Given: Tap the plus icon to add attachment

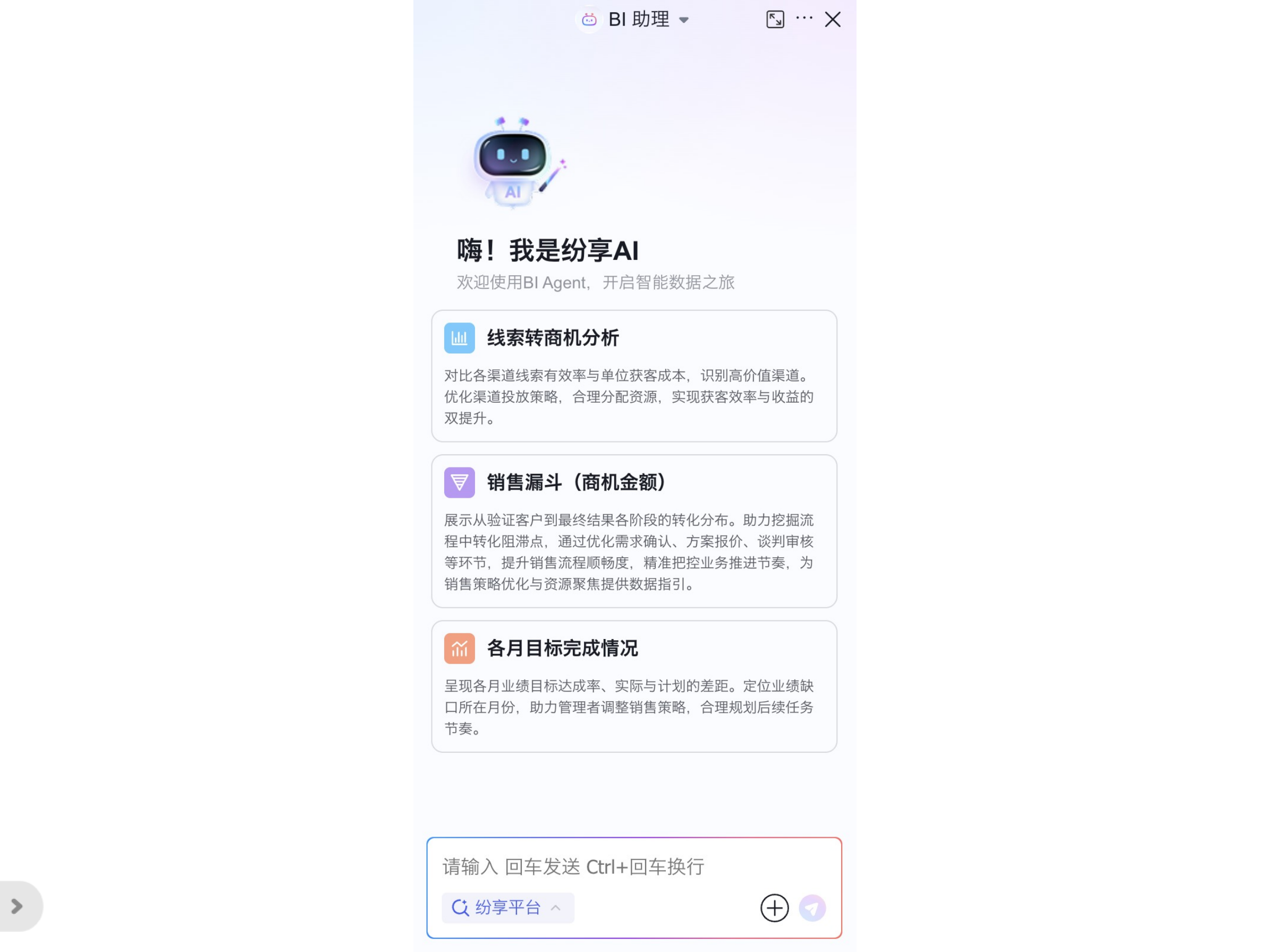Looking at the screenshot, I should [x=774, y=908].
